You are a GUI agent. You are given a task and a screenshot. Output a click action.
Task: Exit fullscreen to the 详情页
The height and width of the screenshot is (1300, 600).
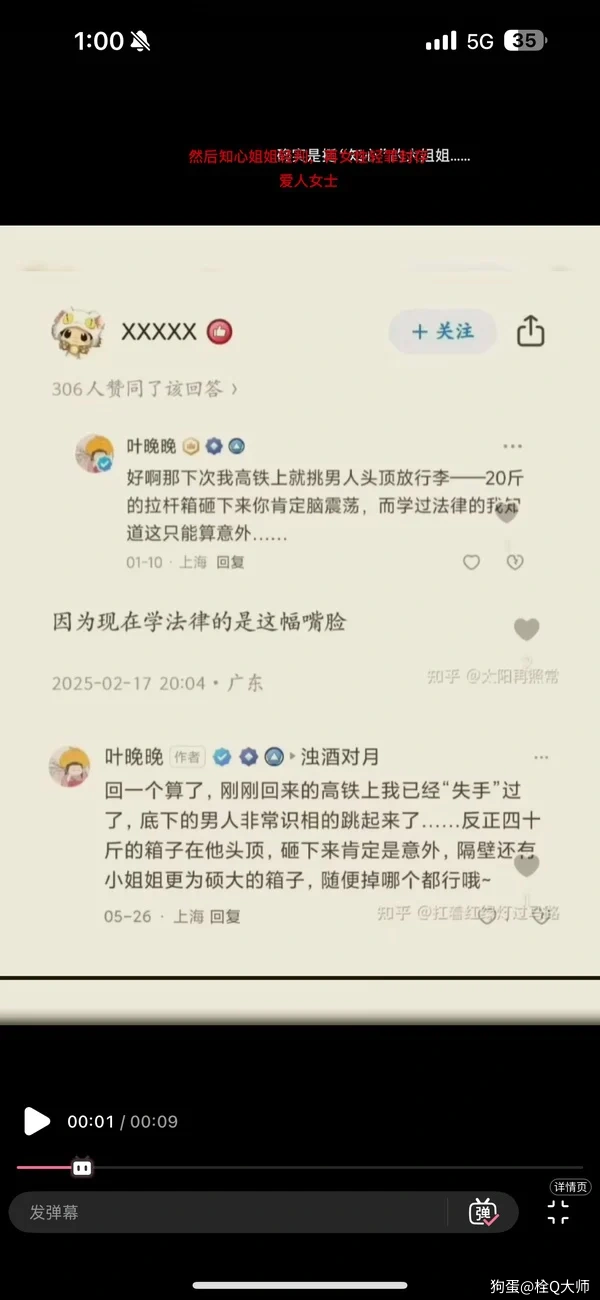pyautogui.click(x=559, y=1212)
